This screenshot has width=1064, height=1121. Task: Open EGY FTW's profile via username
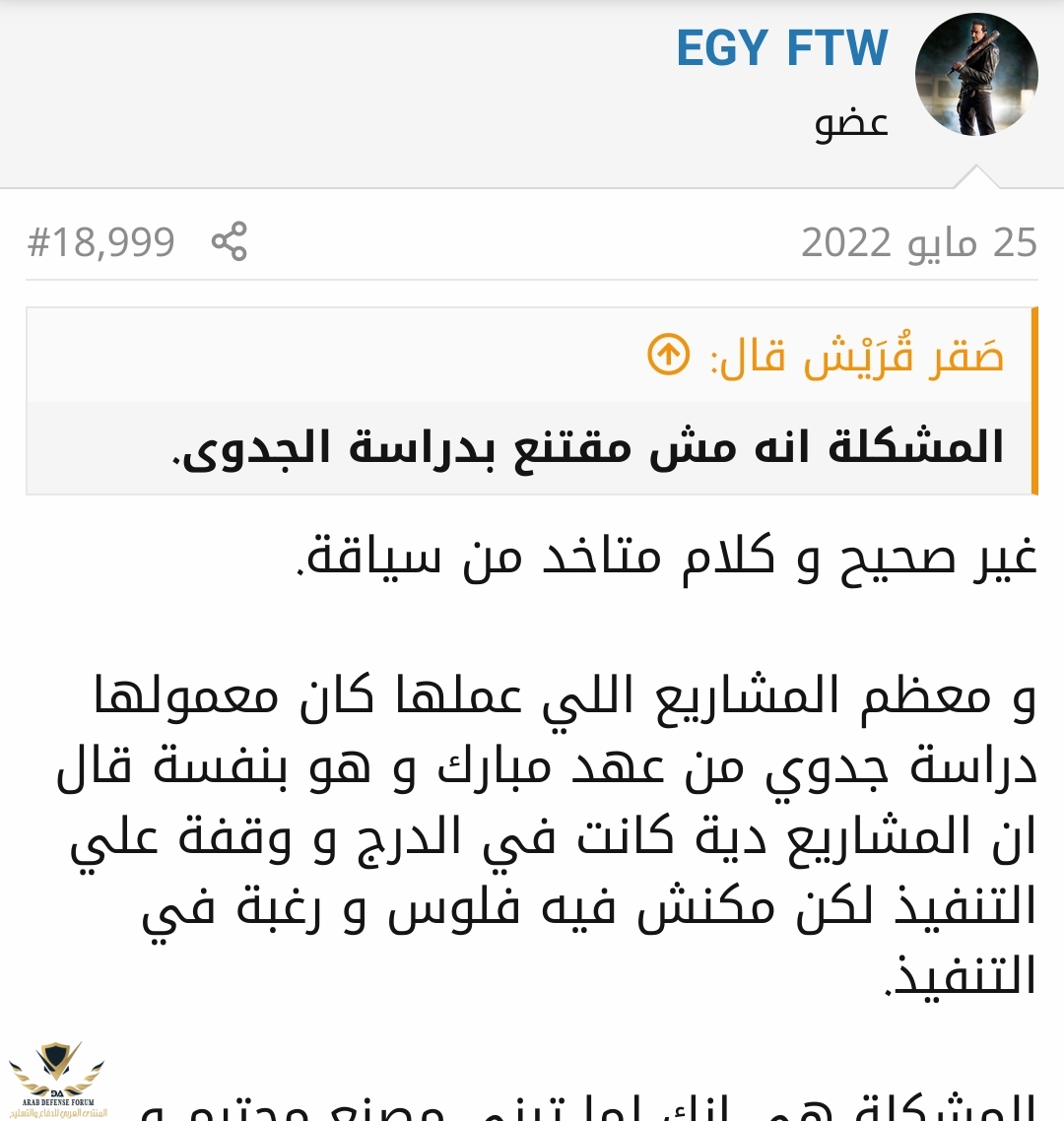(x=781, y=49)
